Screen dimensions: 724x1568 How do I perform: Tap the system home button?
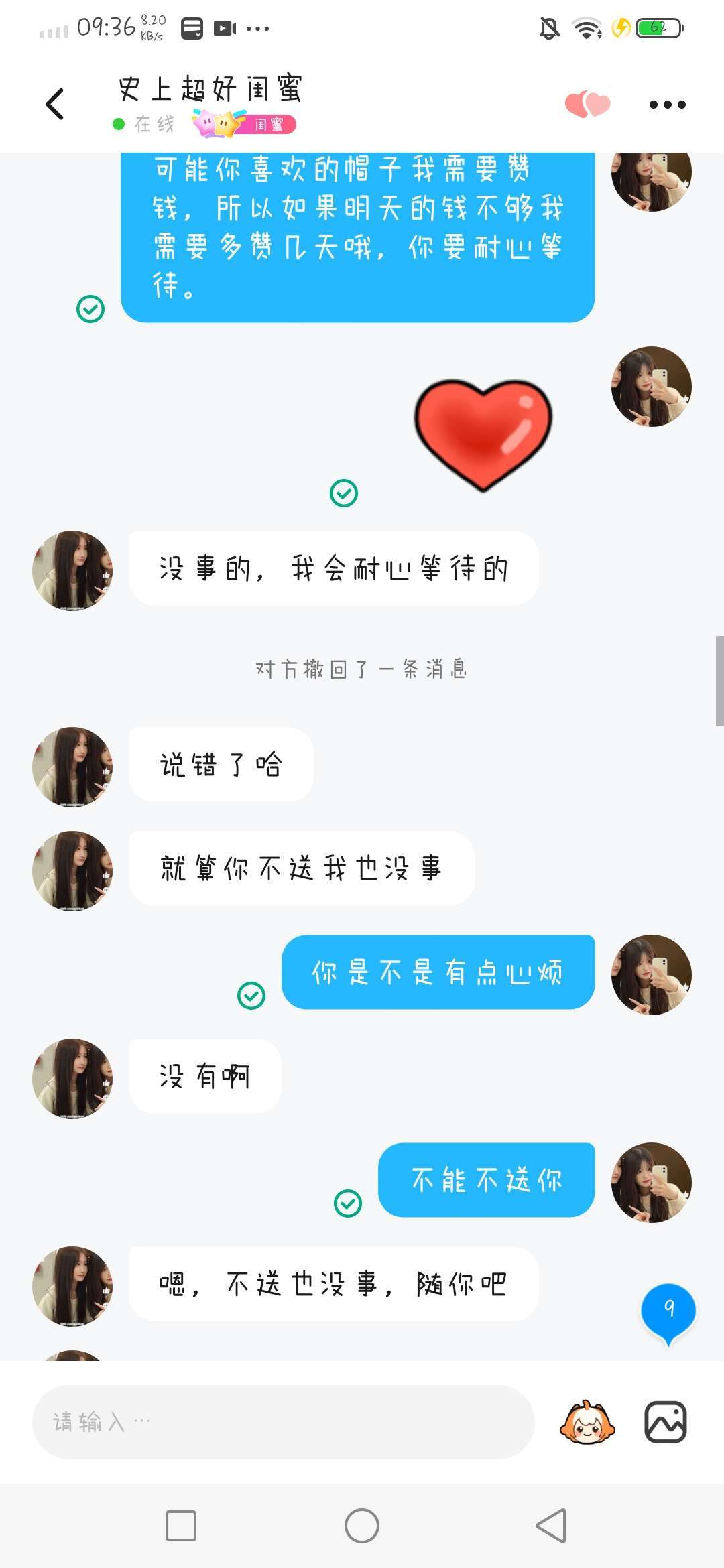pyautogui.click(x=362, y=1526)
